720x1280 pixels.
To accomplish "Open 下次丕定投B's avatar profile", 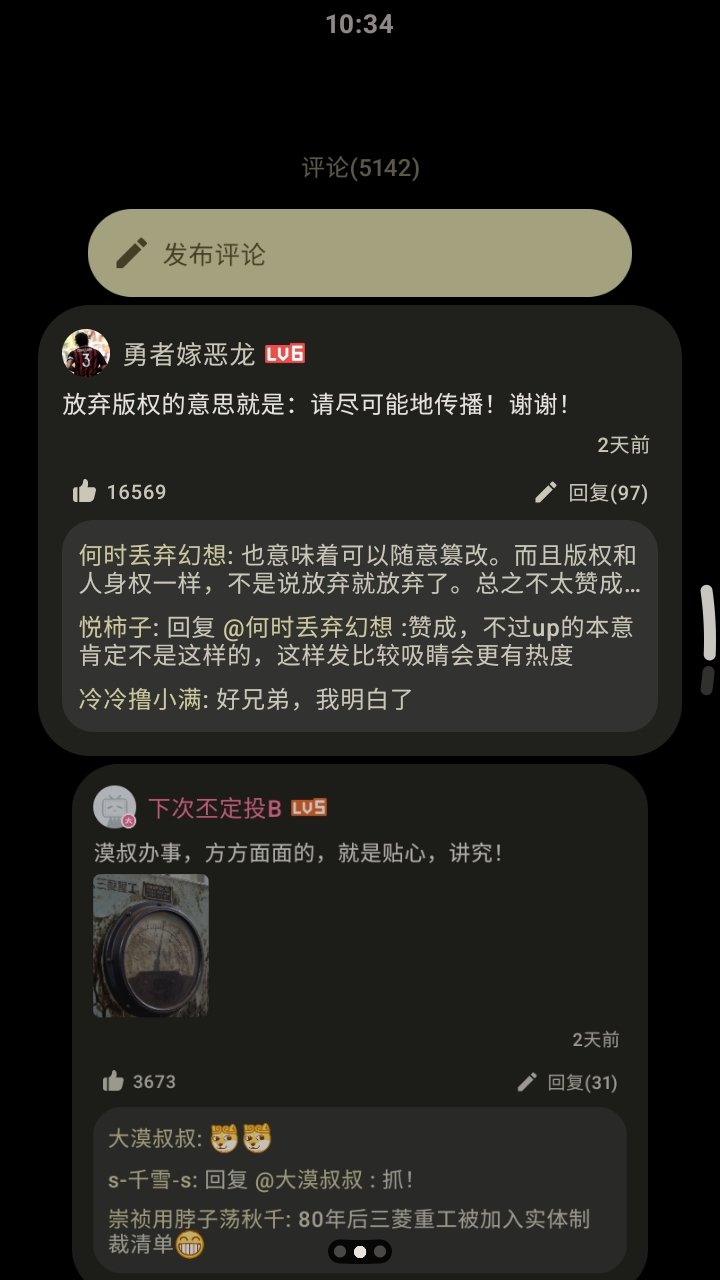I will (114, 807).
